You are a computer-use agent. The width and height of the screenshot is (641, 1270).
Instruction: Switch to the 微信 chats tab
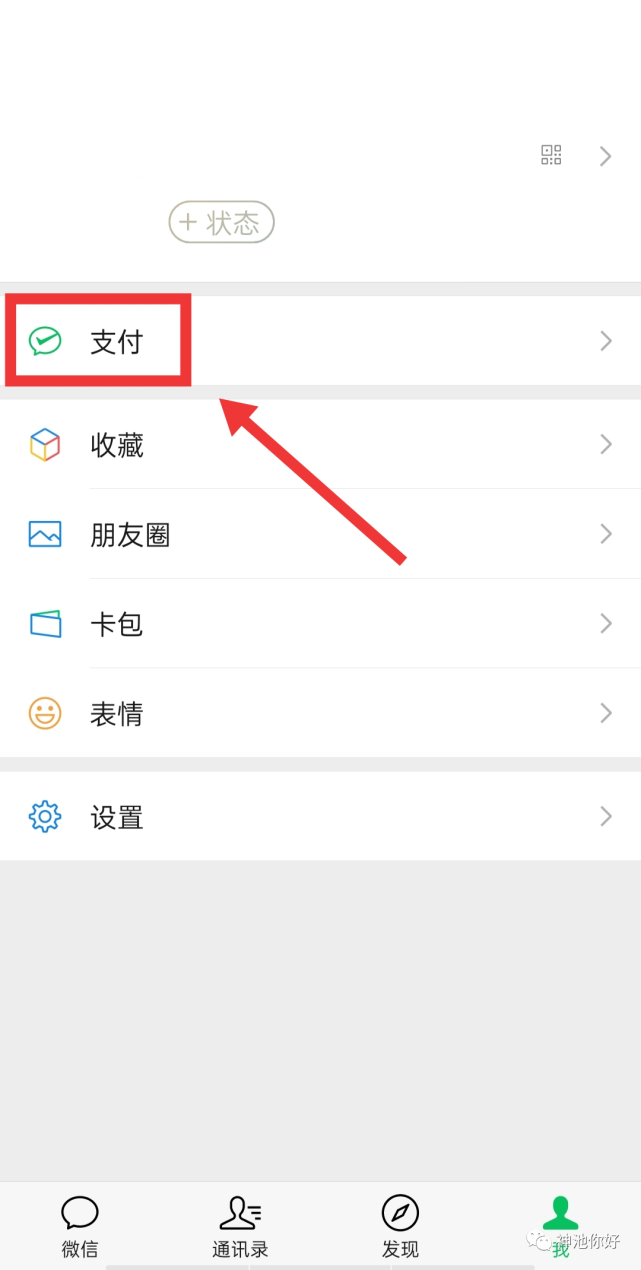[x=80, y=1226]
